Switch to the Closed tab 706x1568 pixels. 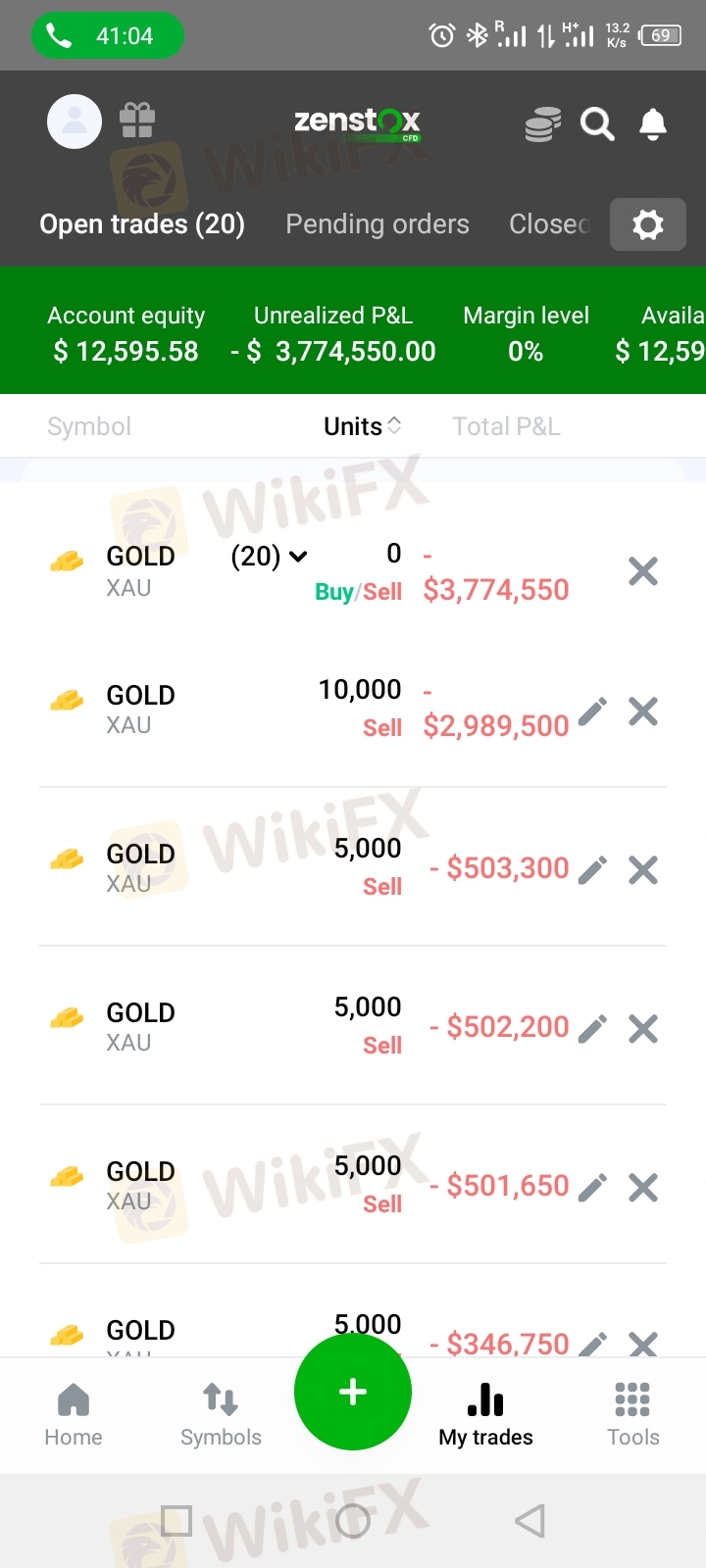pyautogui.click(x=548, y=224)
